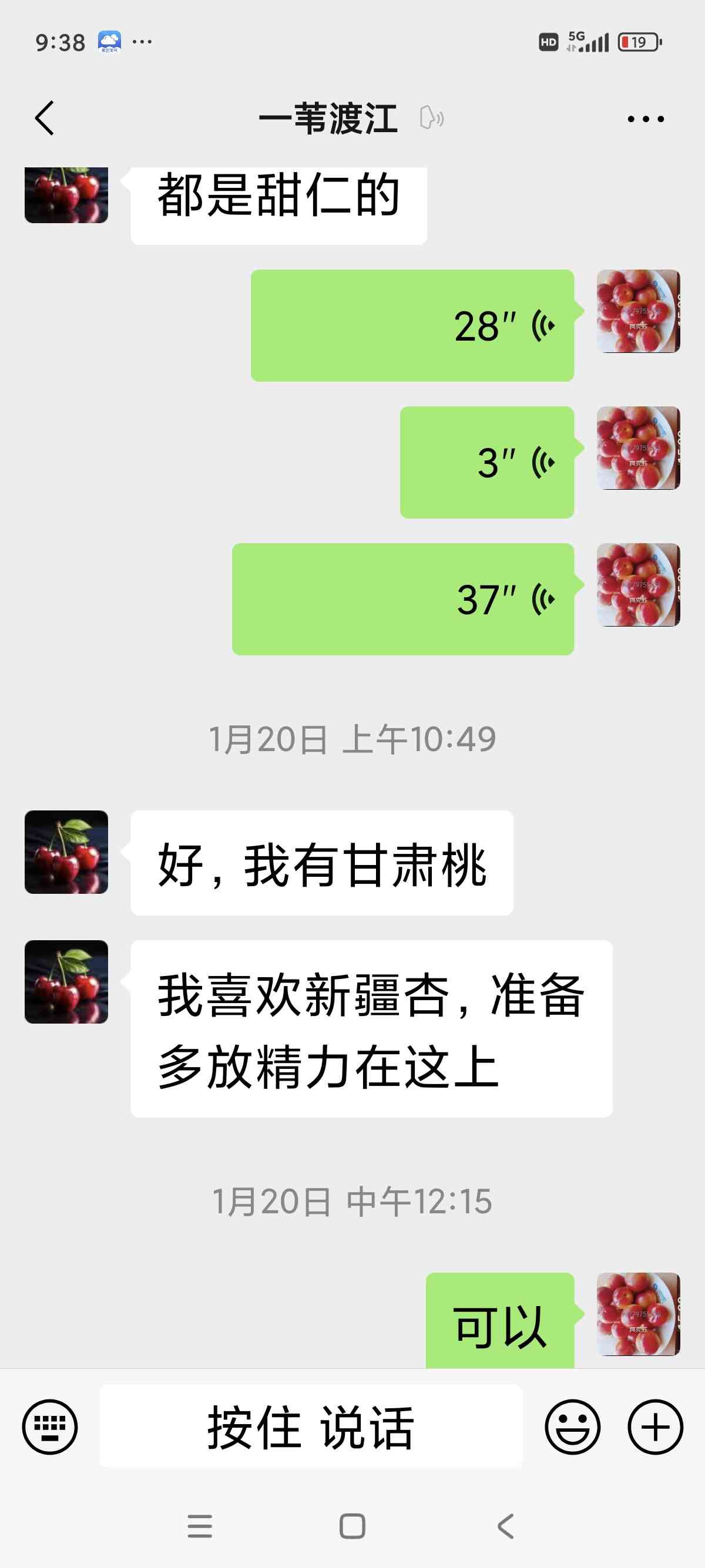
Task: Play the 37-second voice message
Action: pos(403,599)
